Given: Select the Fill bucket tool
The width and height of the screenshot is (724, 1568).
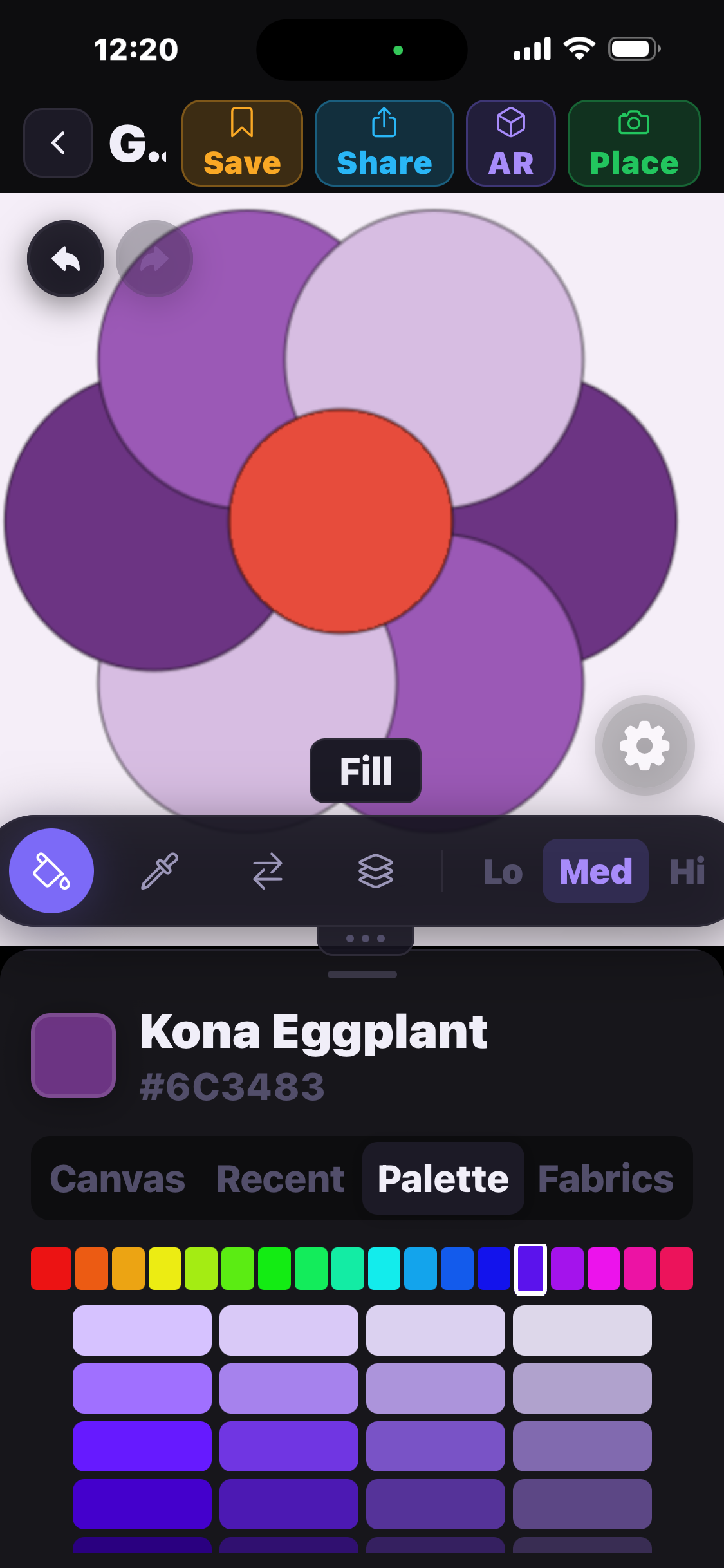Looking at the screenshot, I should click(x=51, y=870).
